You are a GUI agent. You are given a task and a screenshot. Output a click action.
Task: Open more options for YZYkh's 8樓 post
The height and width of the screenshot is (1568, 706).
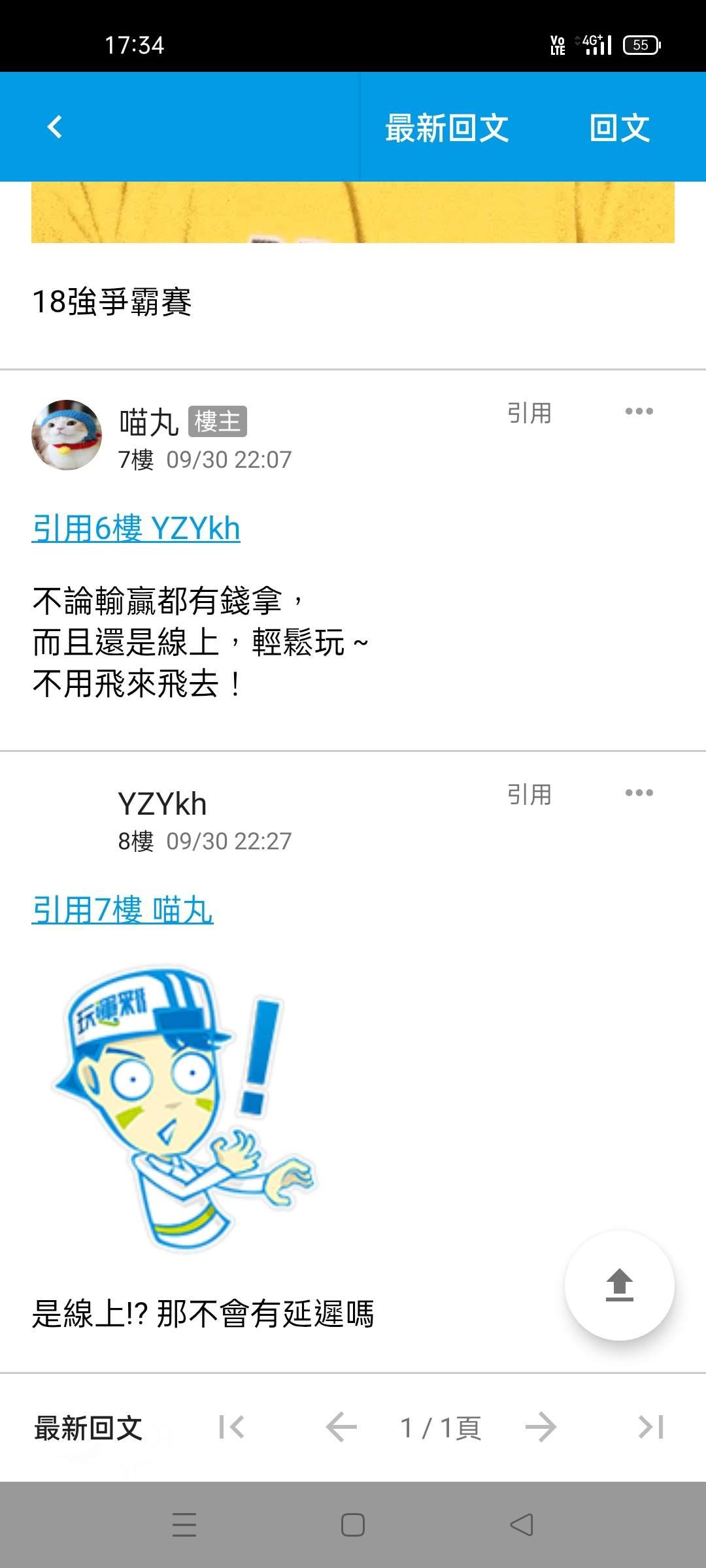639,793
